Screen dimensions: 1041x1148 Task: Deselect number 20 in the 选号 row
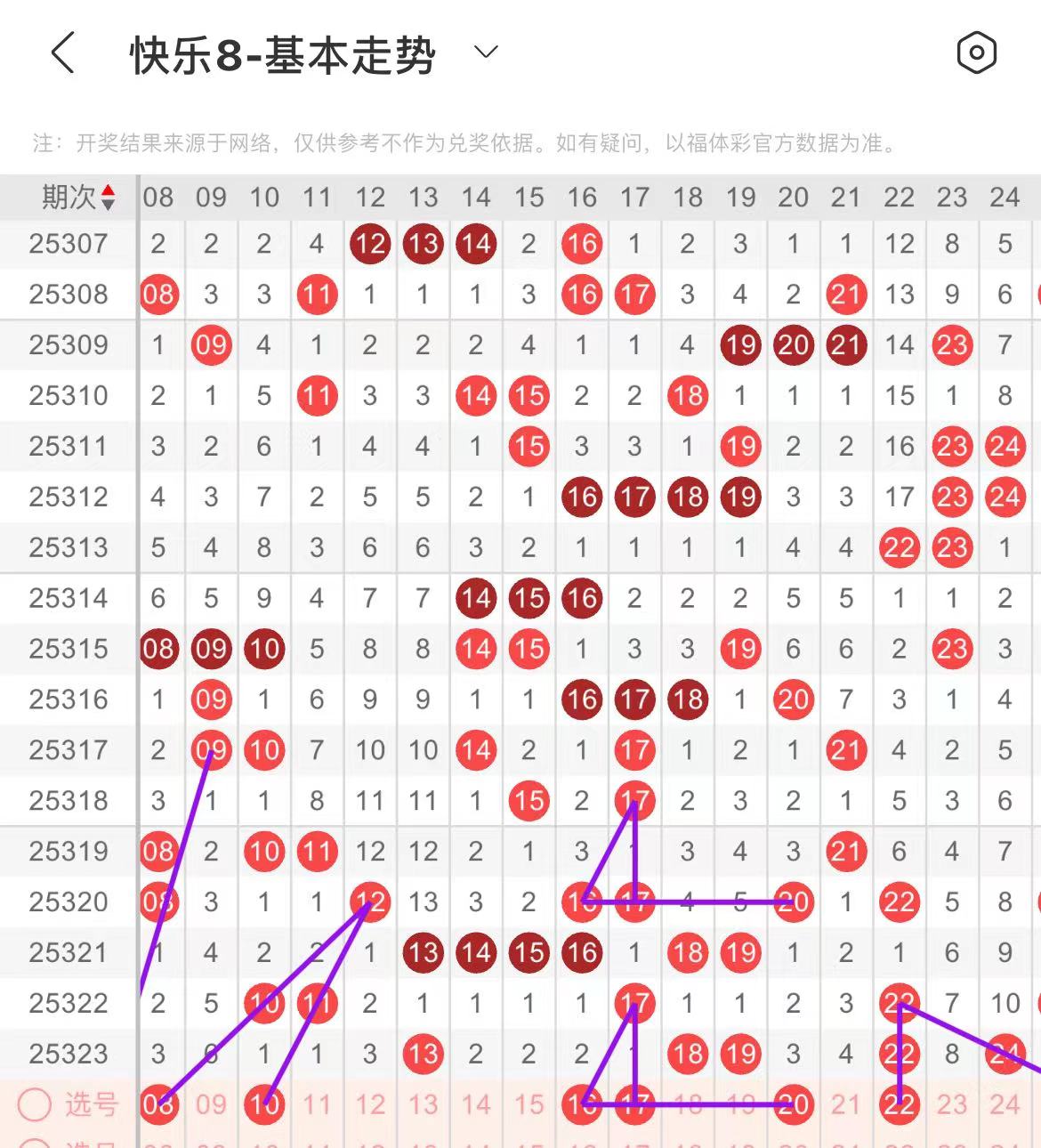point(793,1104)
